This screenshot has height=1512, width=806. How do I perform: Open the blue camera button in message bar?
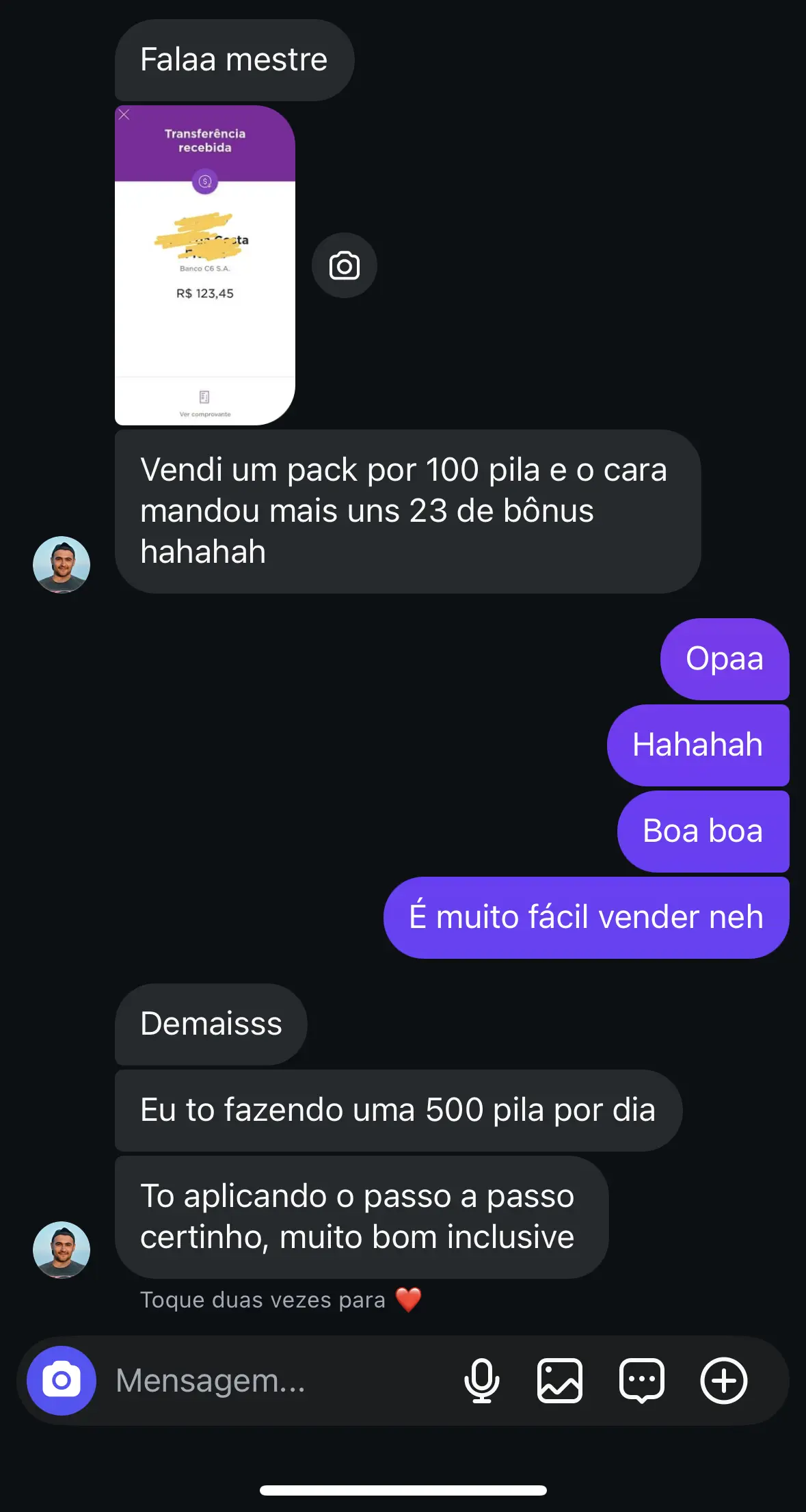pos(62,1380)
